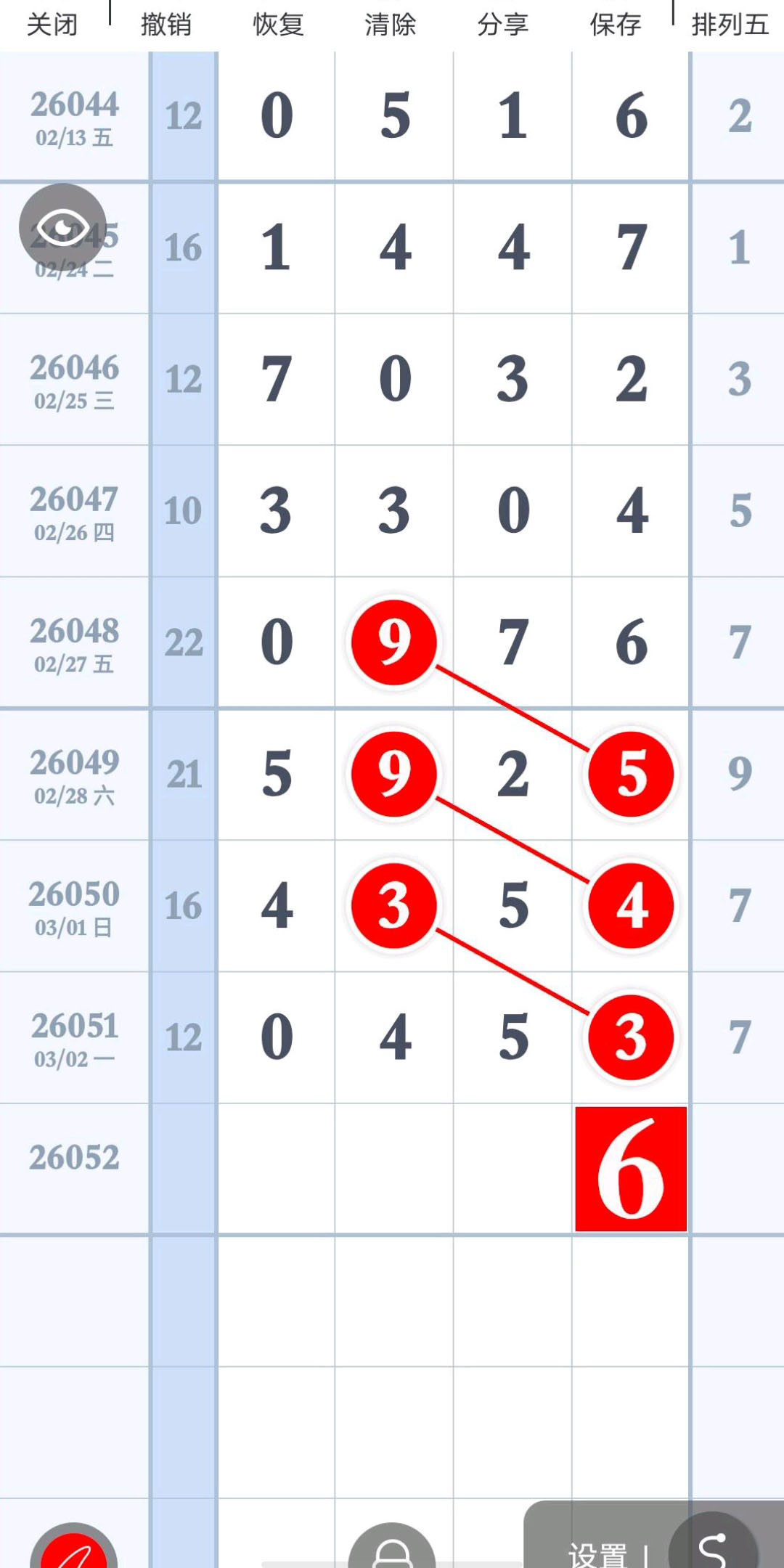The width and height of the screenshot is (784, 1568).
Task: Open 设置 settings
Action: pos(597,1553)
